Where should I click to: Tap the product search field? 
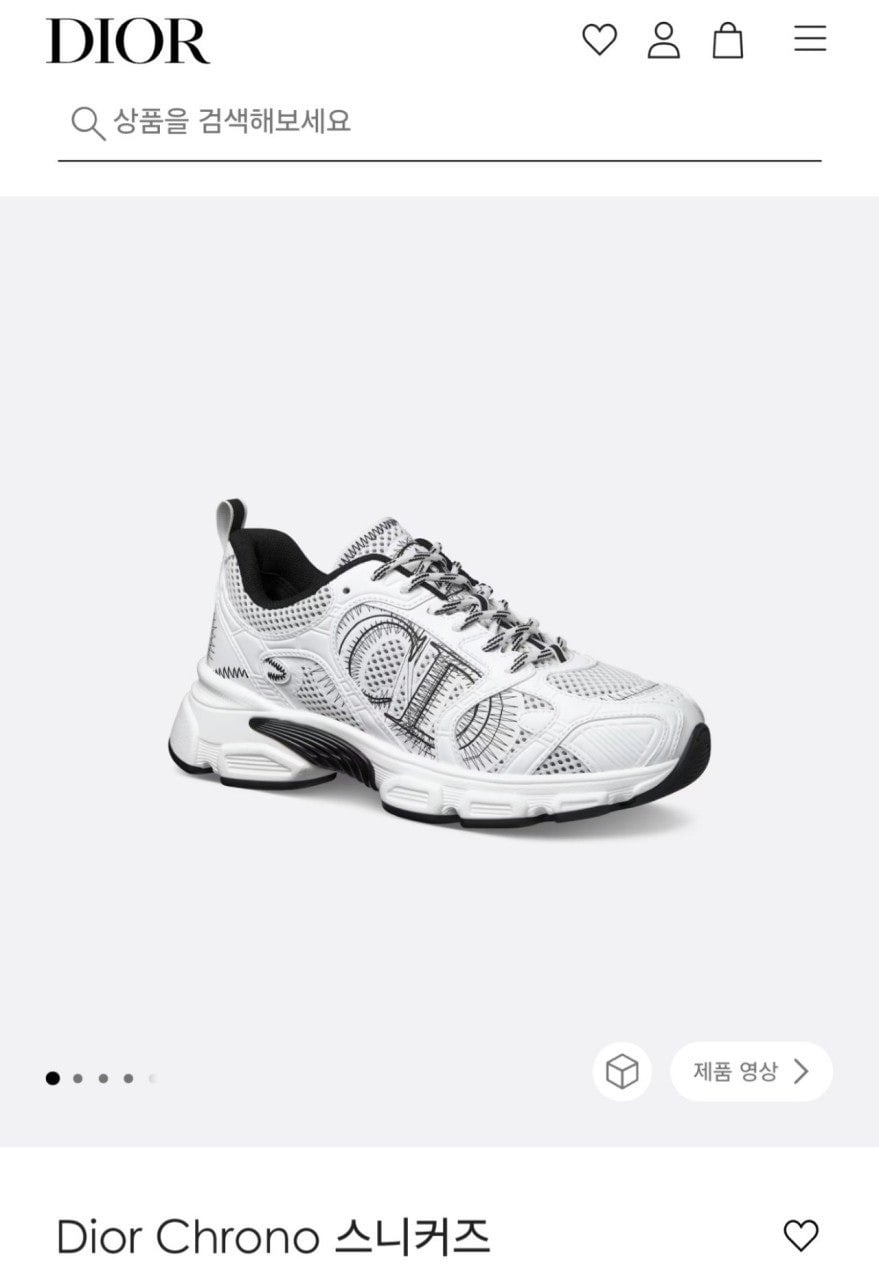(x=440, y=123)
